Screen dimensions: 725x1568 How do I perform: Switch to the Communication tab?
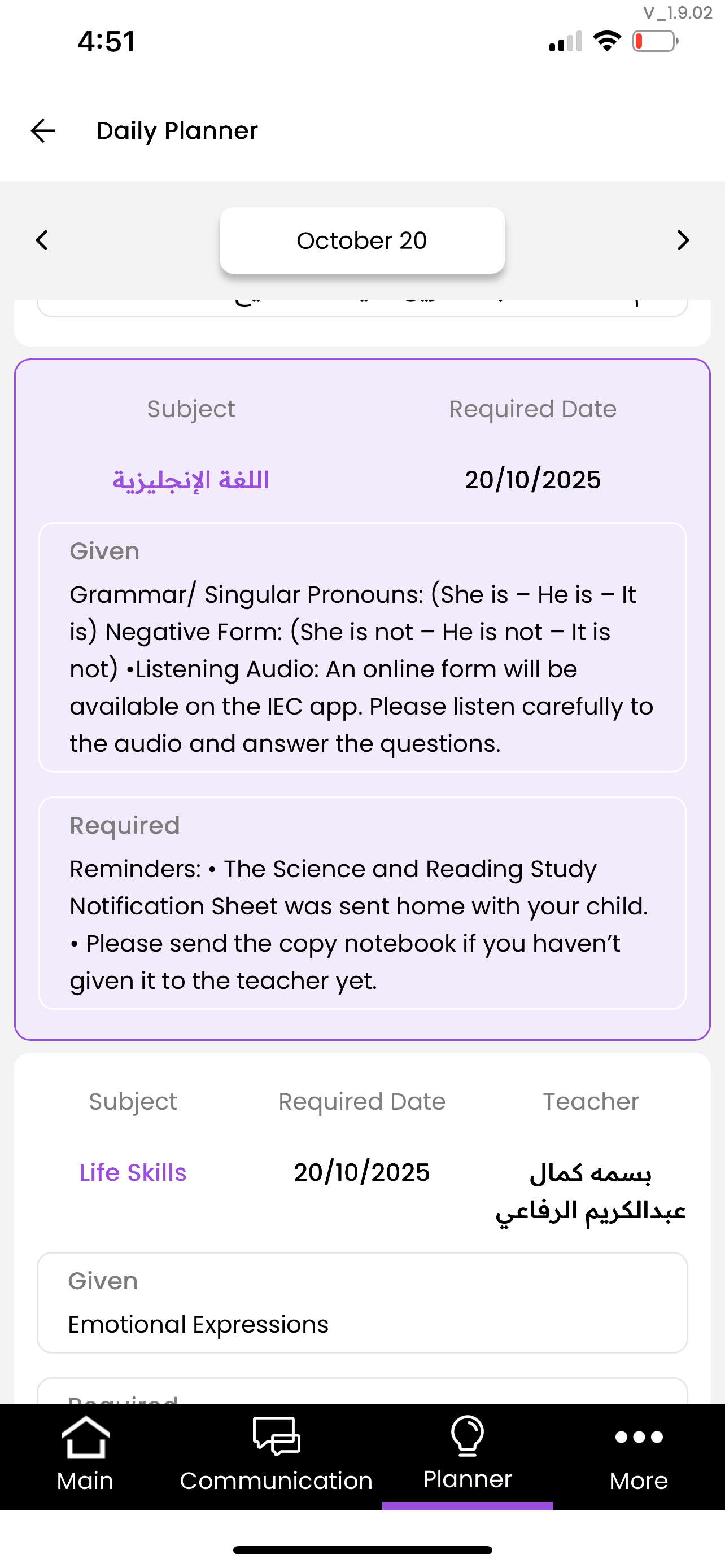(276, 1455)
